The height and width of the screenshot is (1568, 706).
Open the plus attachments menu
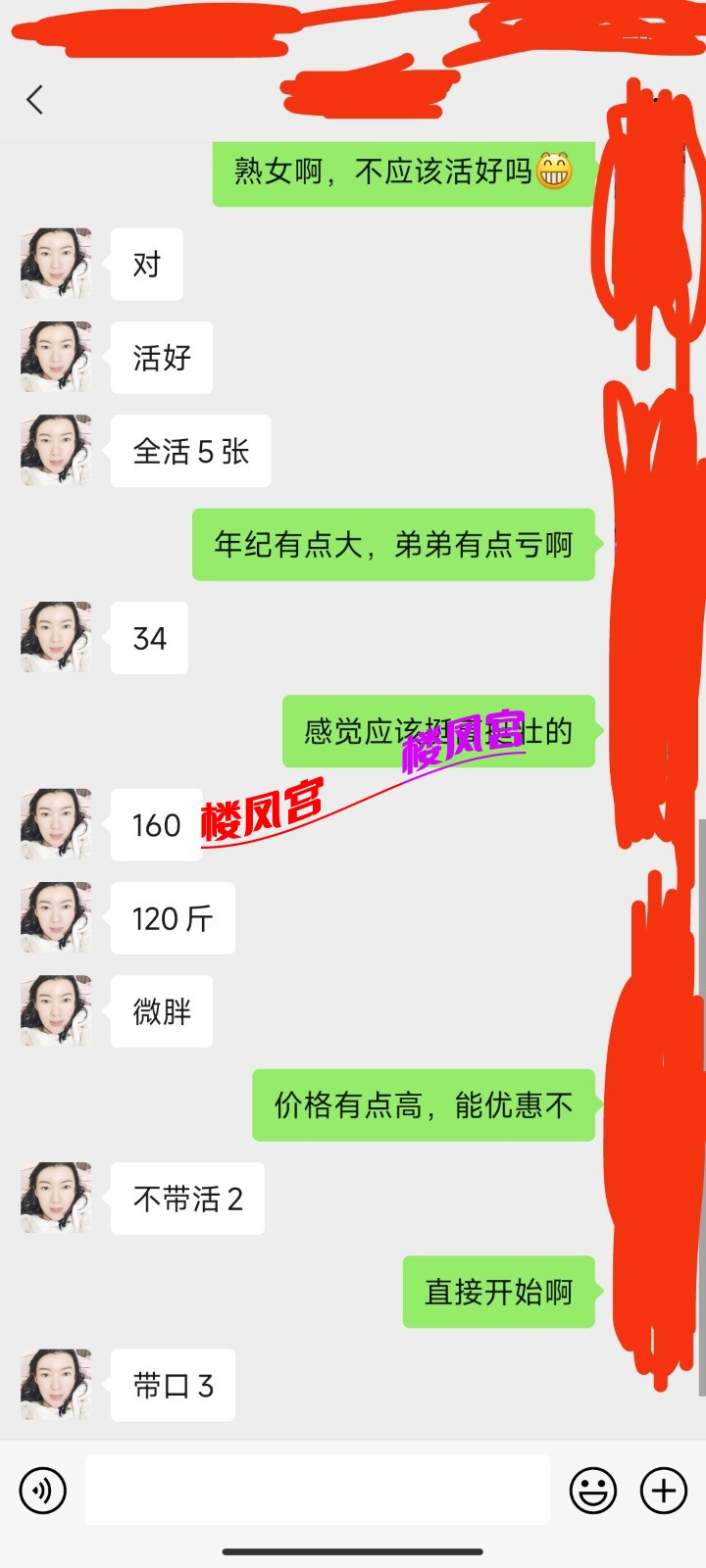pos(664,1491)
